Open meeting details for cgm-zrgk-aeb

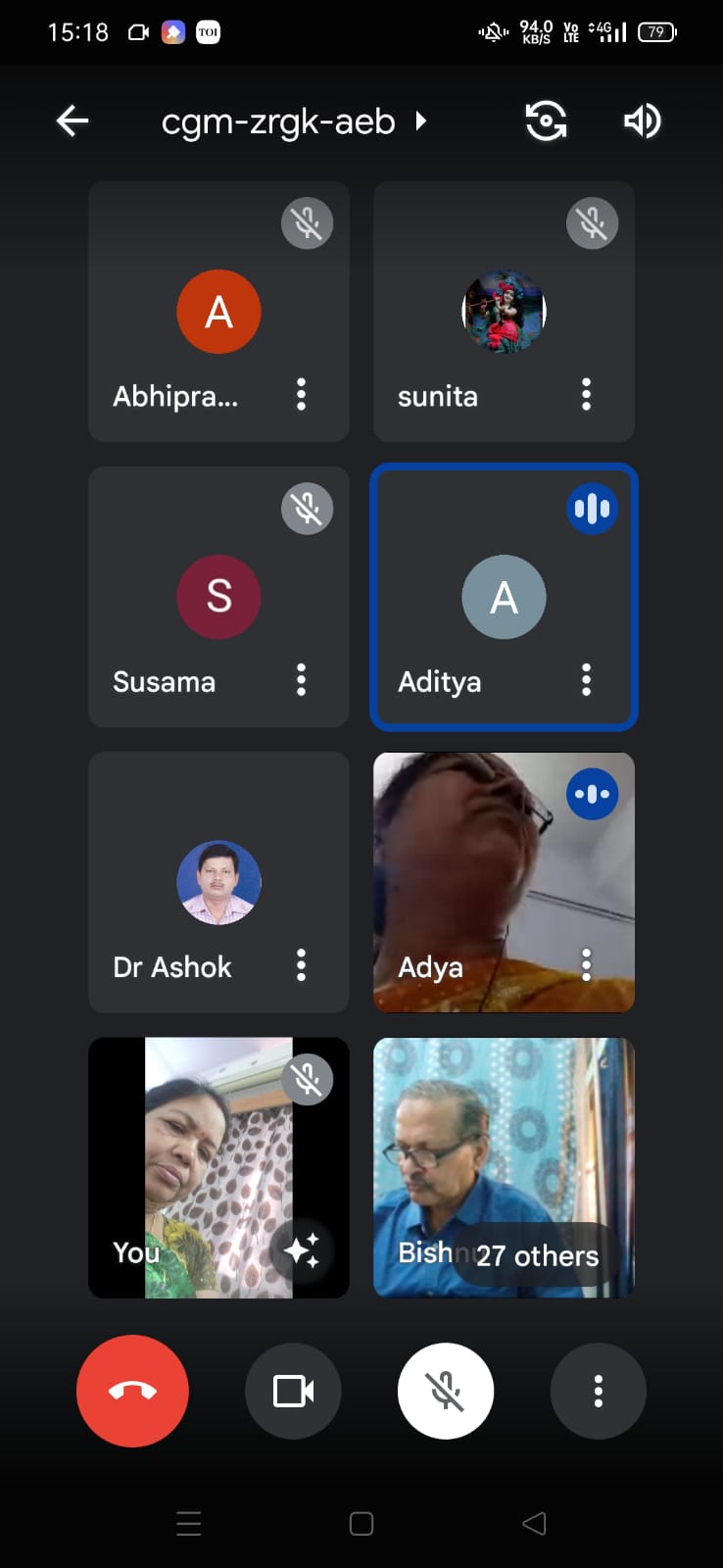point(294,122)
